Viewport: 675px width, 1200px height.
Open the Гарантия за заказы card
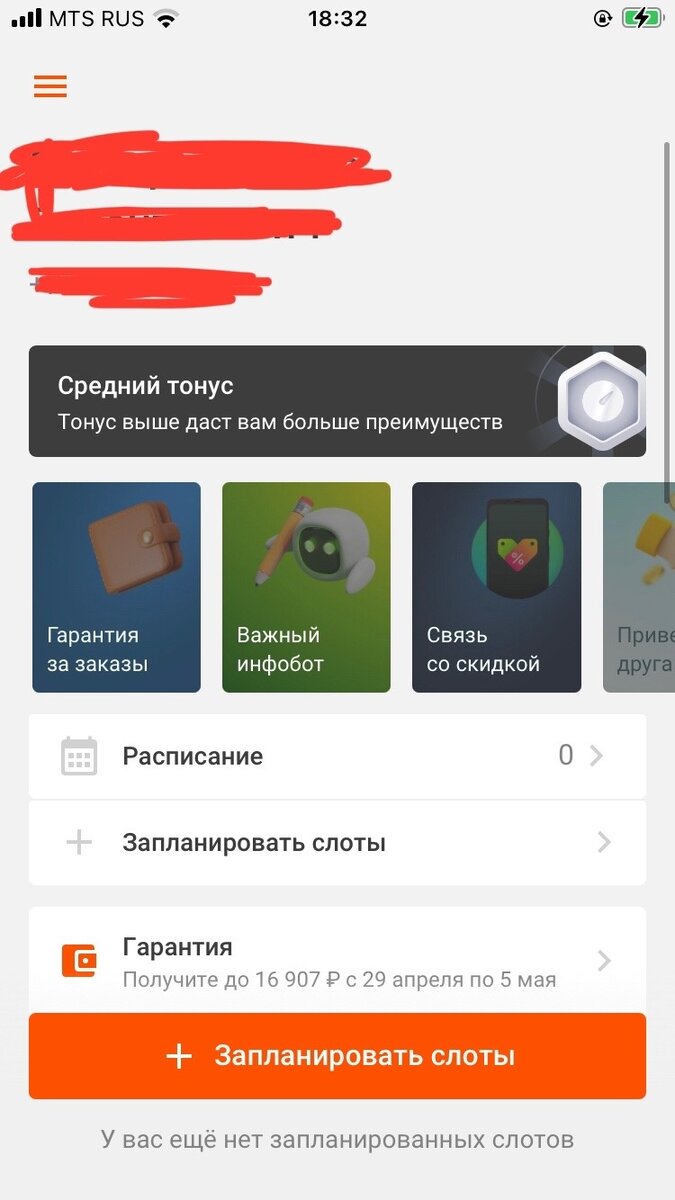pyautogui.click(x=116, y=588)
